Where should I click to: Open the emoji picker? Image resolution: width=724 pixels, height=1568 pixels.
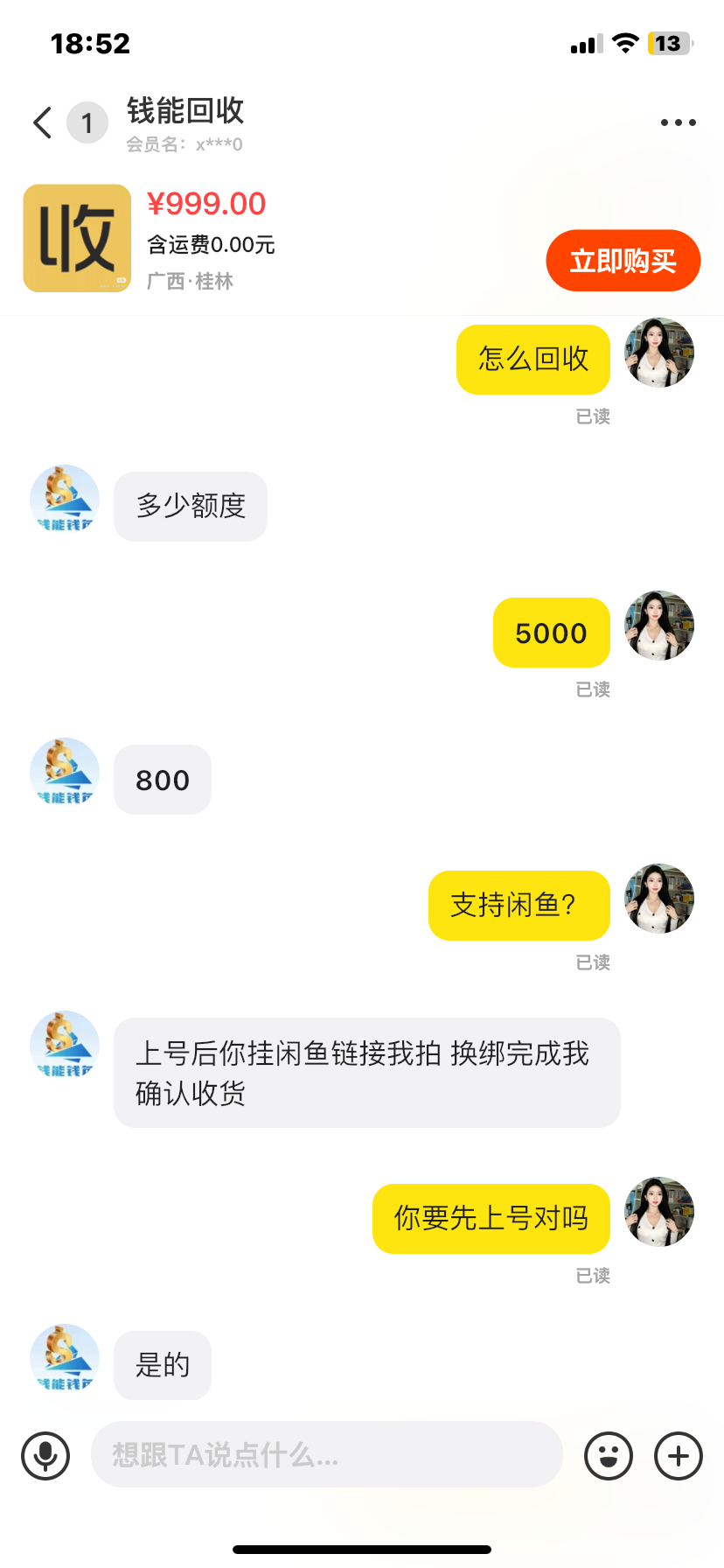tap(609, 1455)
